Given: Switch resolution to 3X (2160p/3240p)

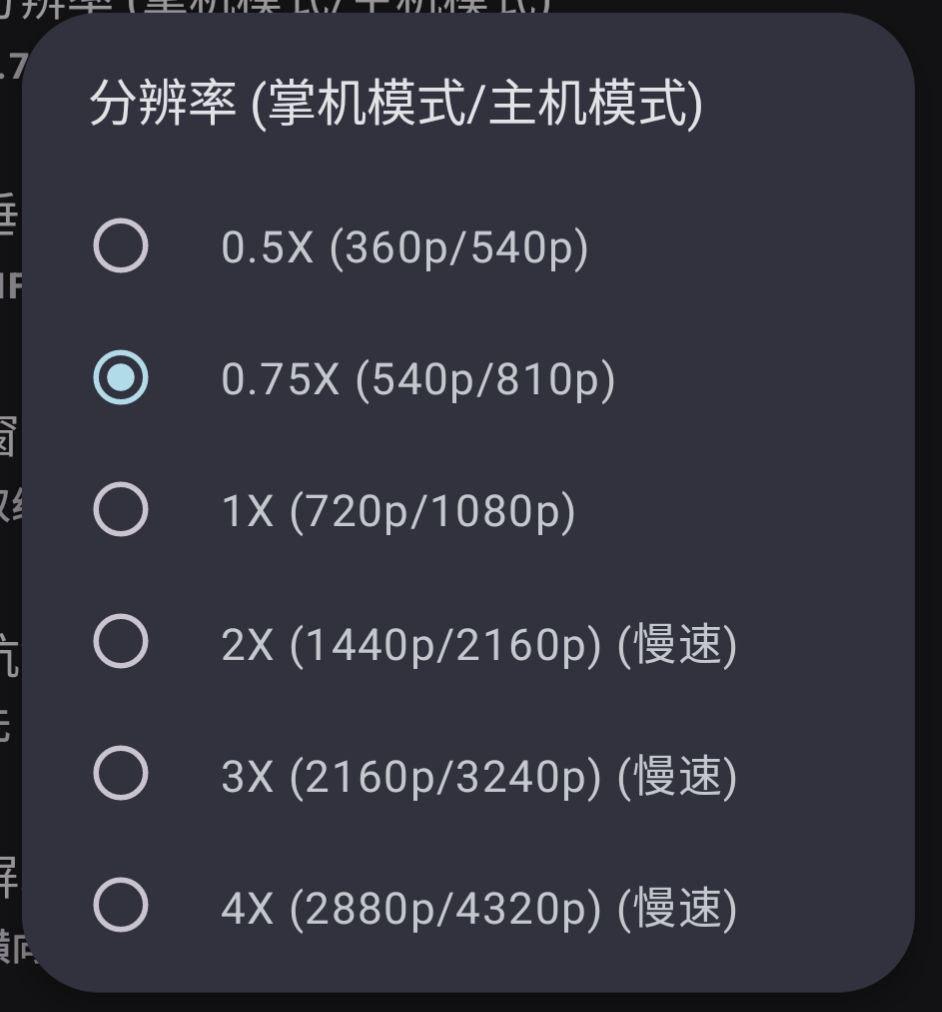Looking at the screenshot, I should [x=121, y=774].
